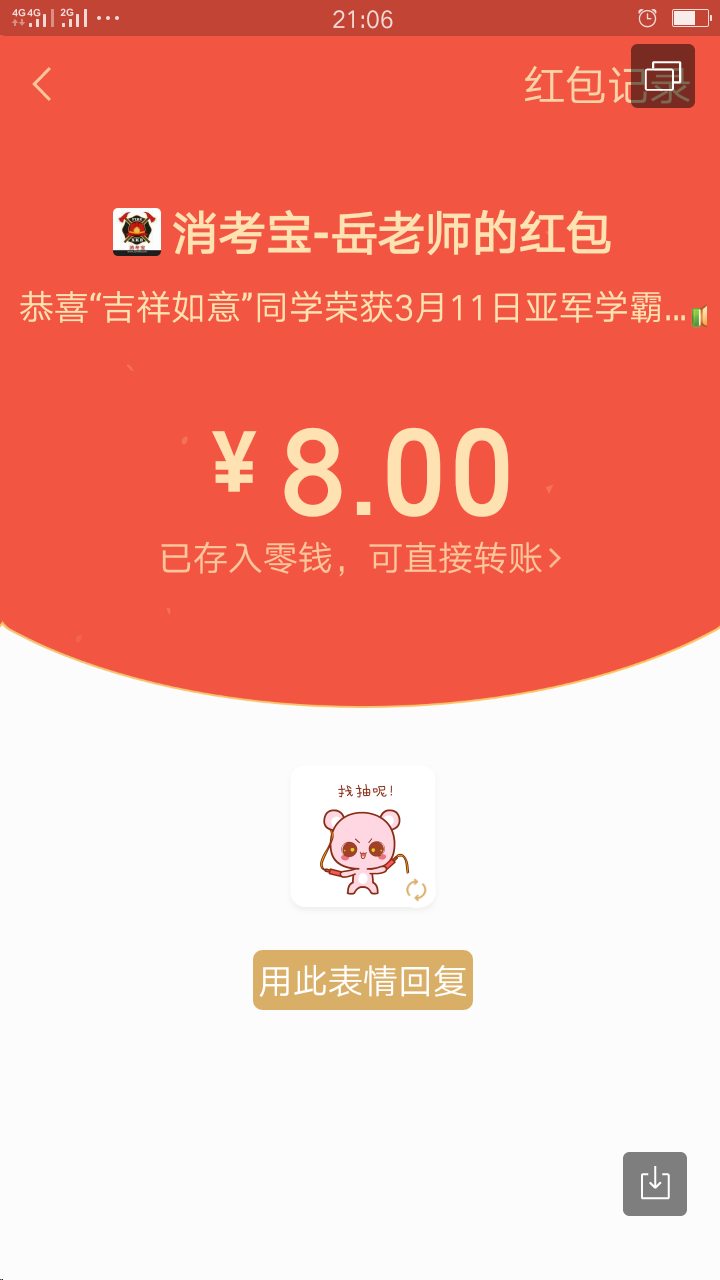Refresh the suggested mouse sticker

point(416,889)
